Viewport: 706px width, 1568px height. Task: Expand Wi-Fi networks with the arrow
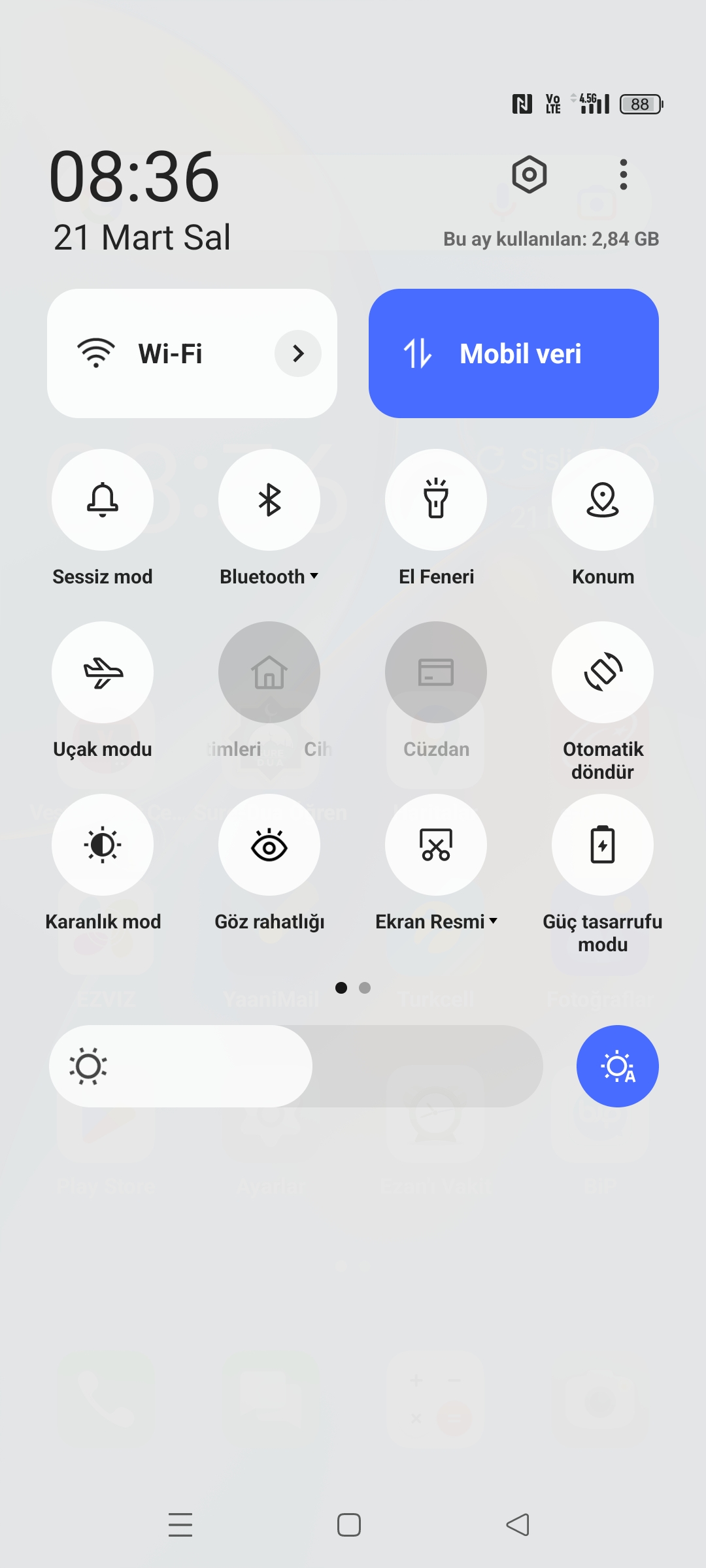point(298,353)
